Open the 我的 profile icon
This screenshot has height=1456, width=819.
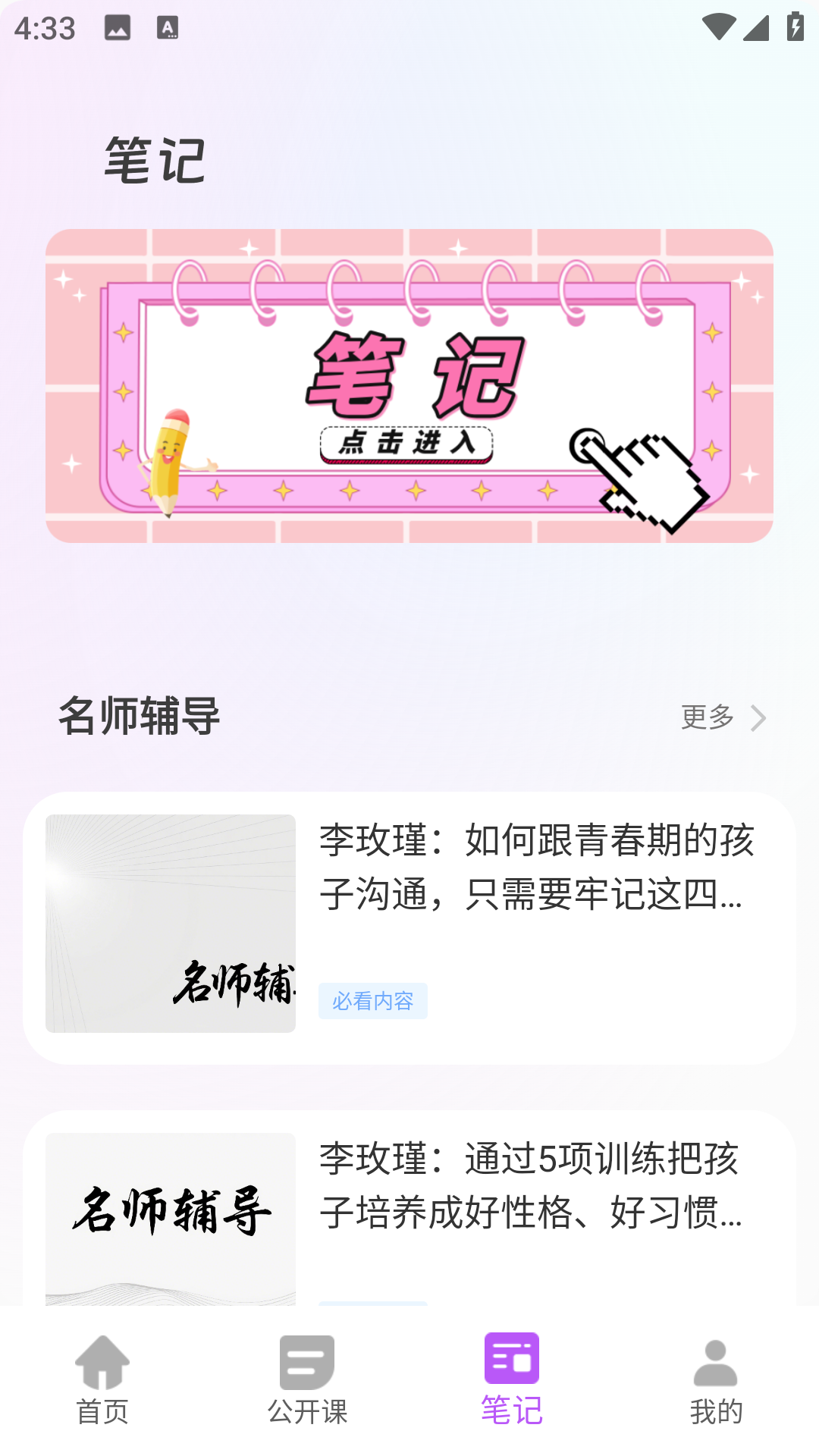715,1363
